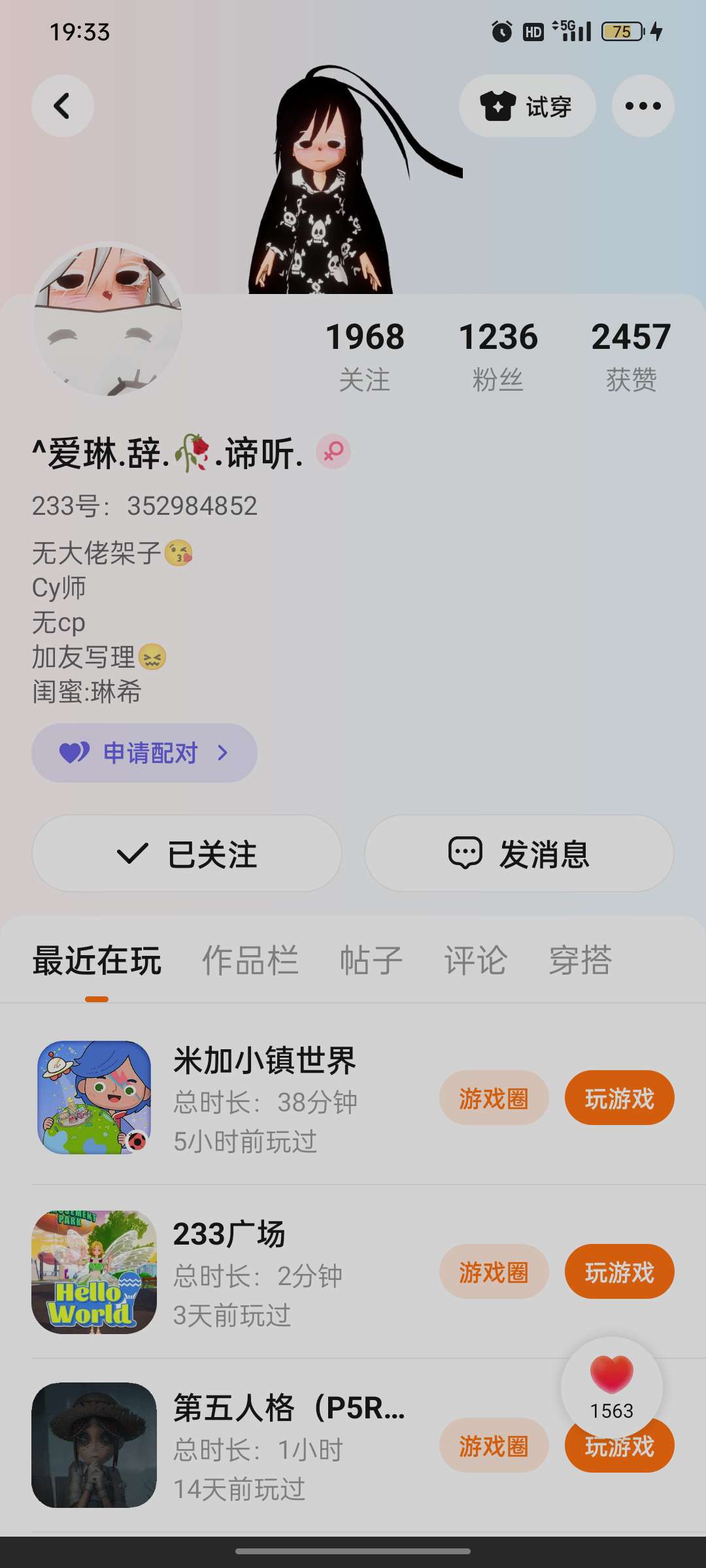The image size is (706, 1568).
Task: Switch to the 作品栏 tab
Action: click(250, 960)
